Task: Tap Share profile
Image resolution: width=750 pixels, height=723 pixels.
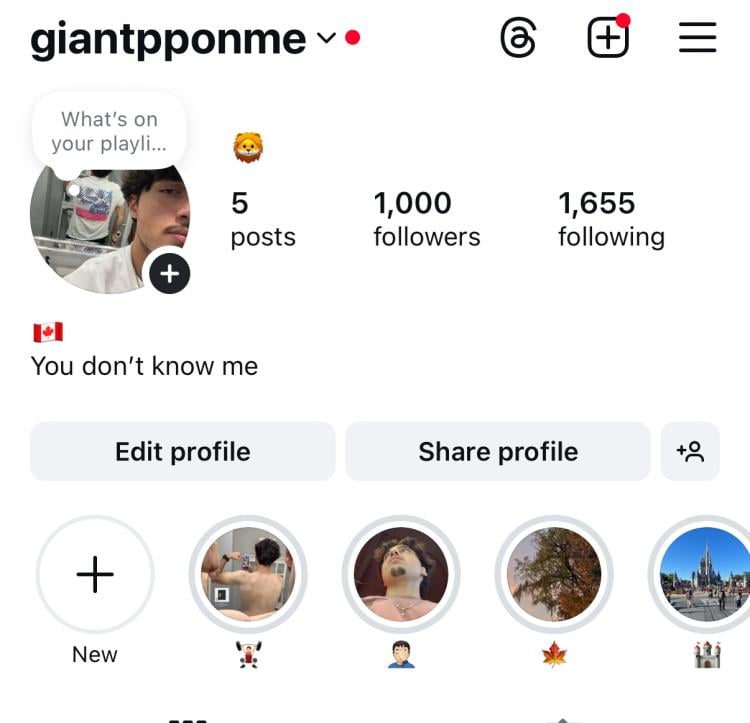Action: 497,451
